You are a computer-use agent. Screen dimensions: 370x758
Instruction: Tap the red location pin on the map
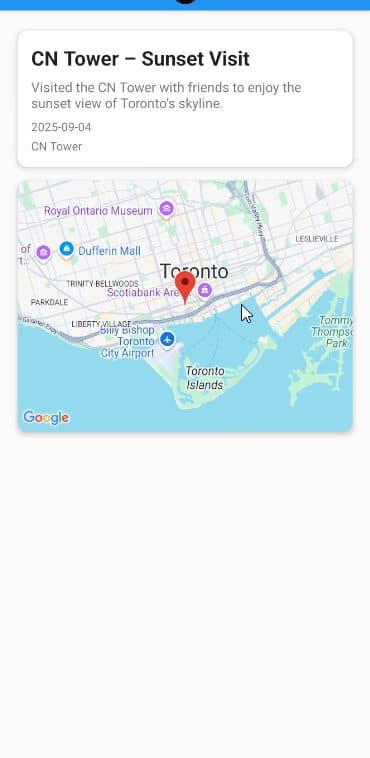[185, 287]
